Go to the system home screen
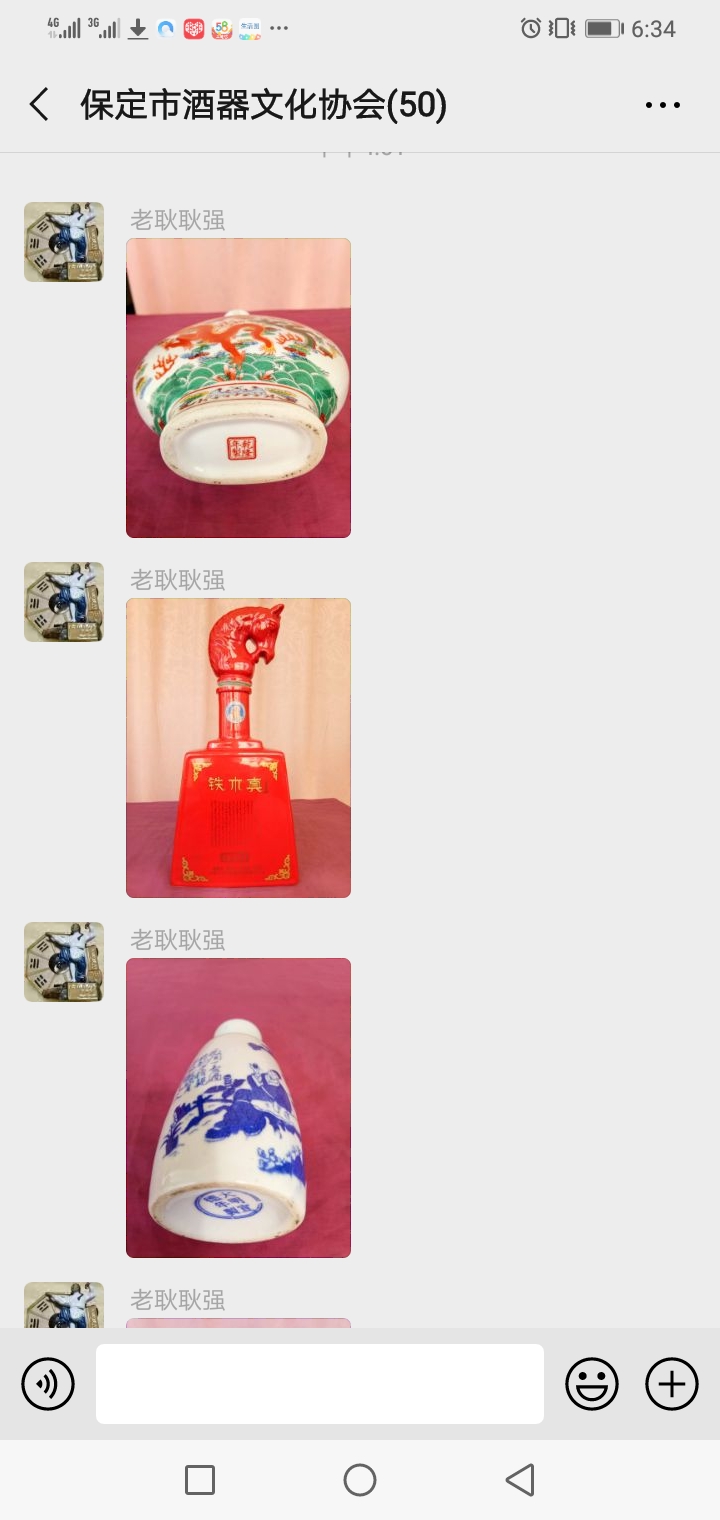The image size is (720, 1520). [x=360, y=1480]
